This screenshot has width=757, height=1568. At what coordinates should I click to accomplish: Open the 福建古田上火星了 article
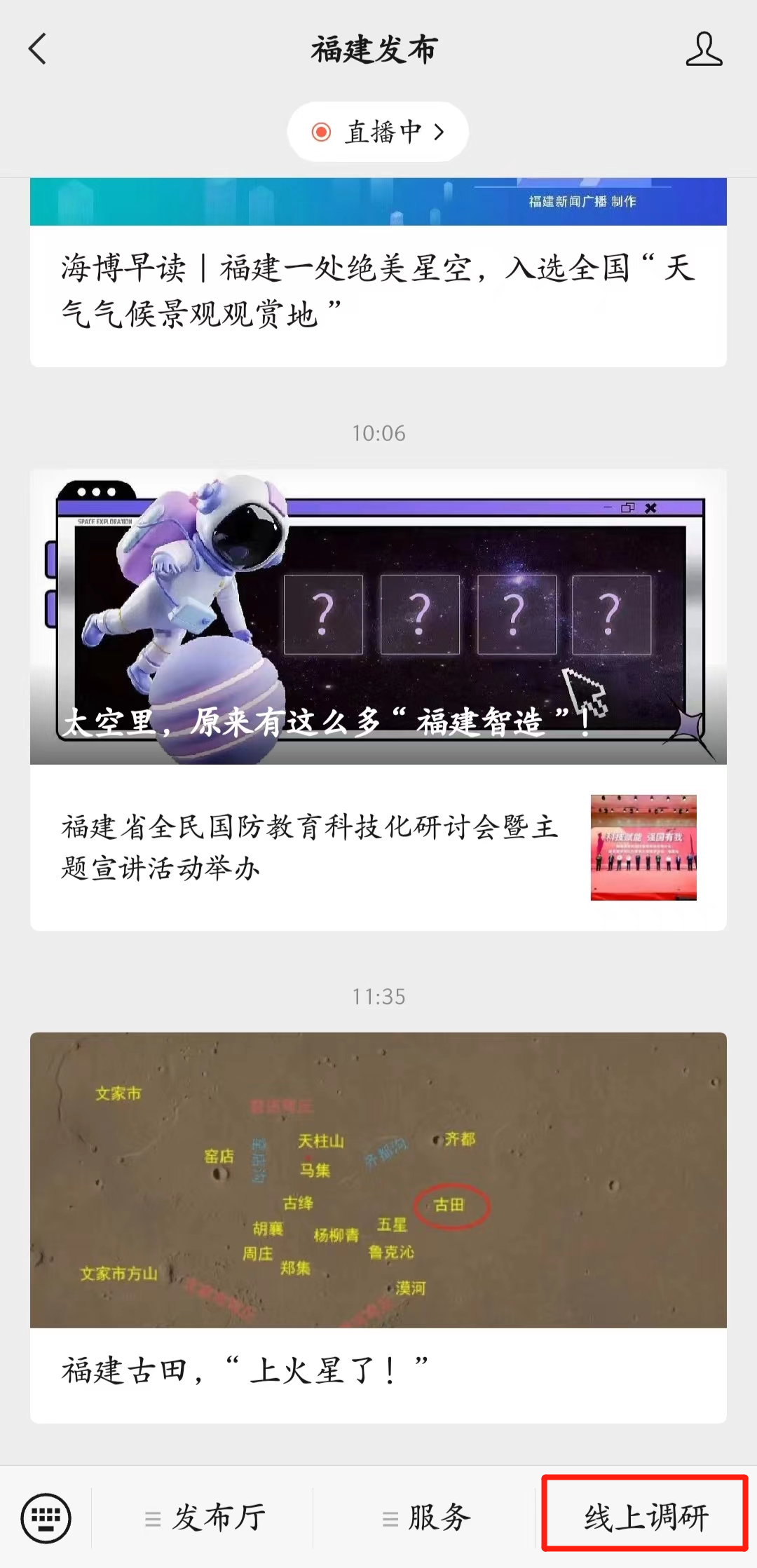pyautogui.click(x=378, y=1227)
